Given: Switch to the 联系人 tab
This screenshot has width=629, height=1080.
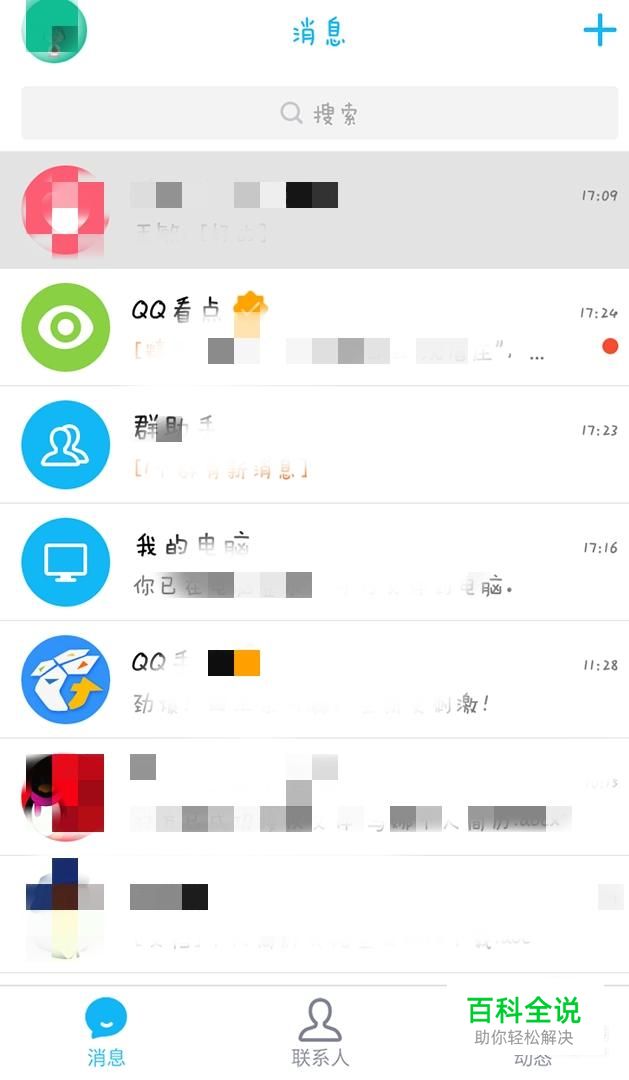Looking at the screenshot, I should (x=319, y=1032).
